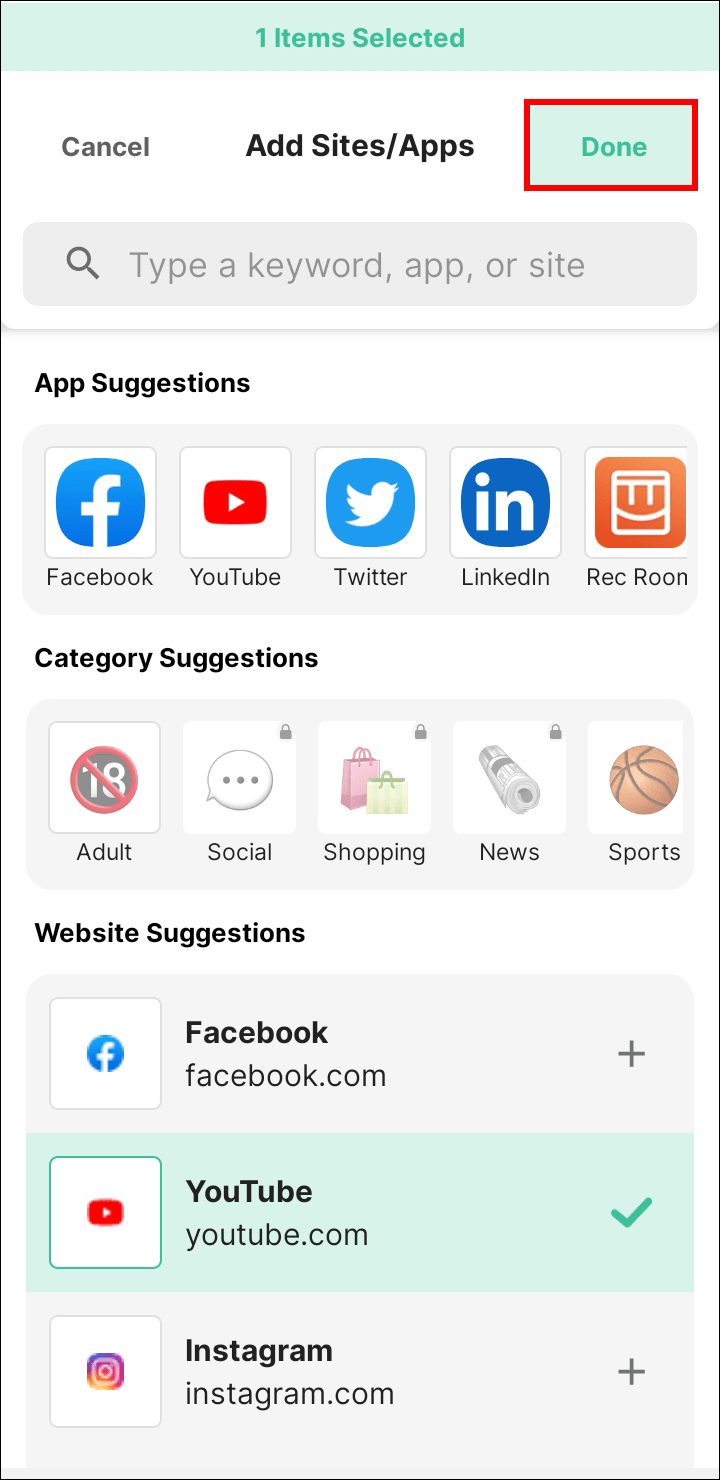The width and height of the screenshot is (720, 1480).
Task: Cancel adding sites and apps
Action: (105, 147)
